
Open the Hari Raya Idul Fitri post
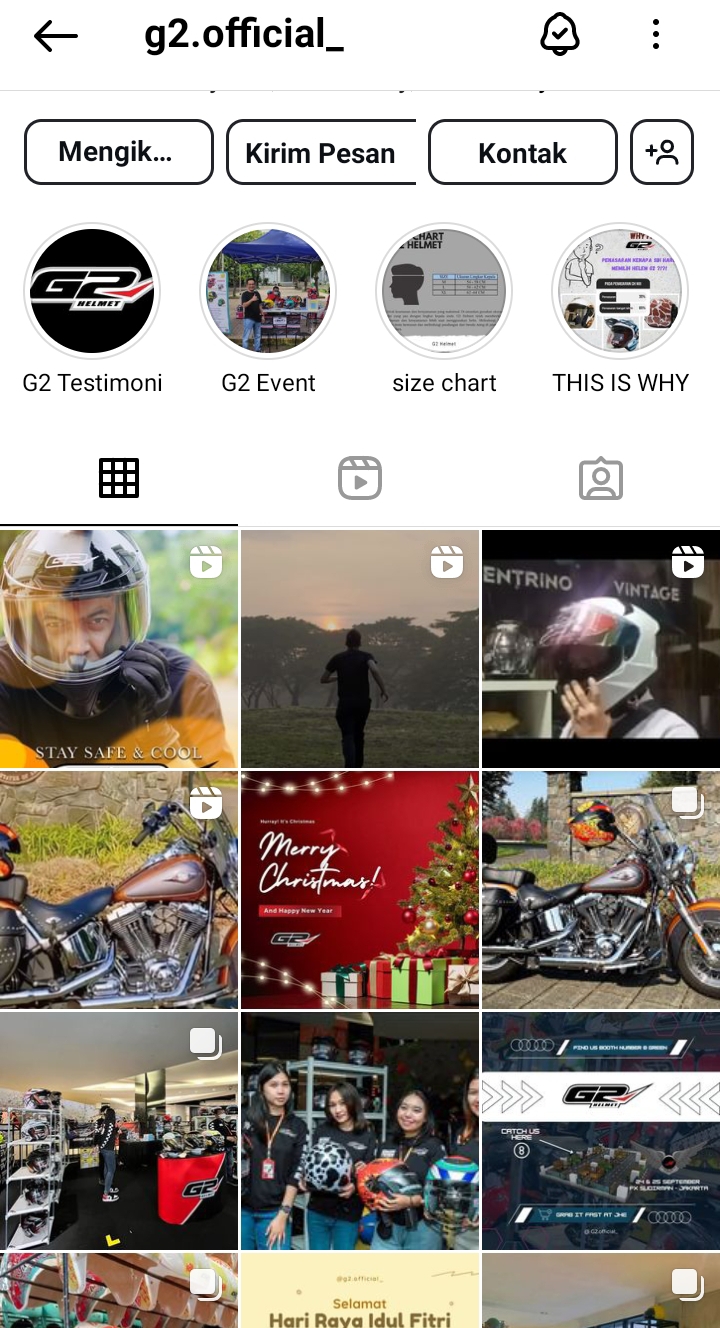[x=360, y=1291]
